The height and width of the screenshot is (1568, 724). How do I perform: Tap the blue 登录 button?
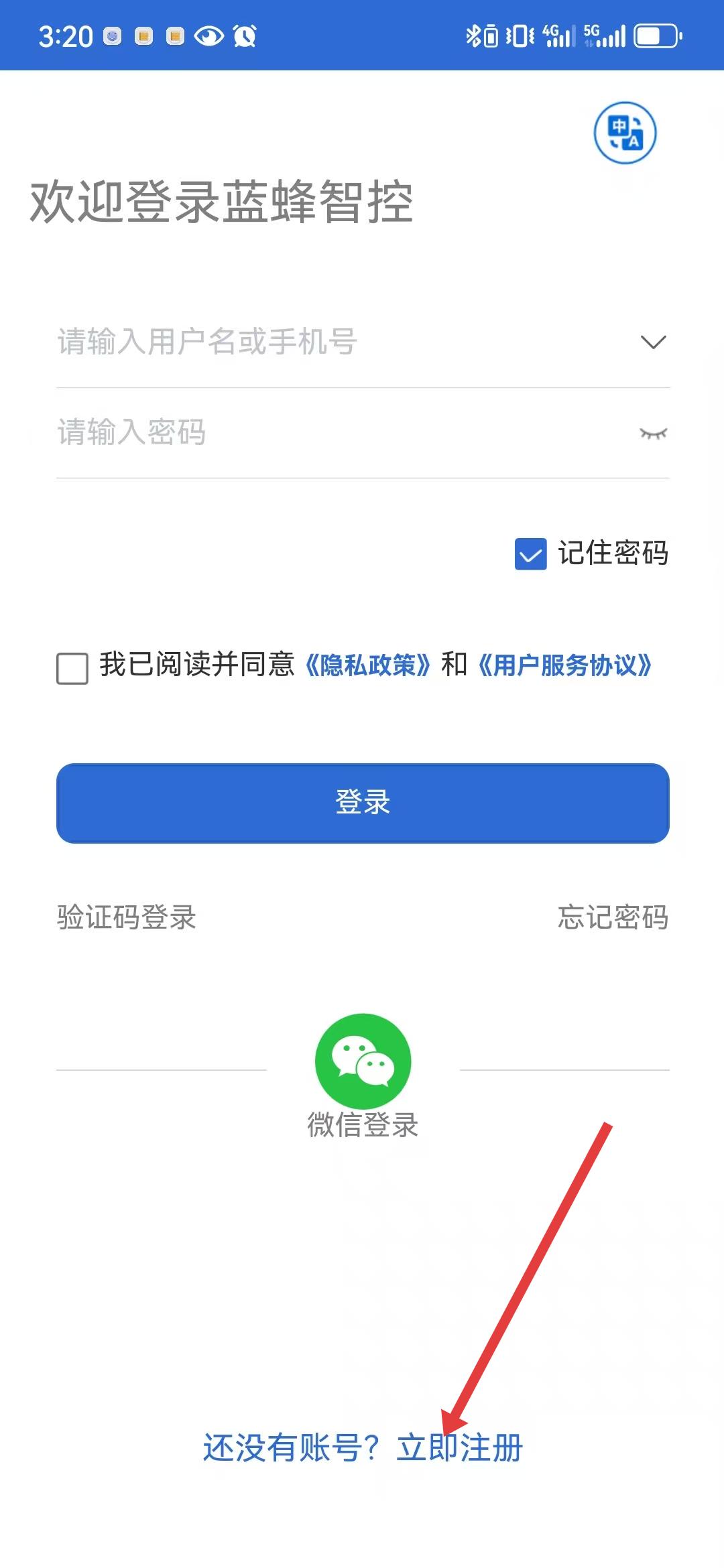[x=363, y=803]
